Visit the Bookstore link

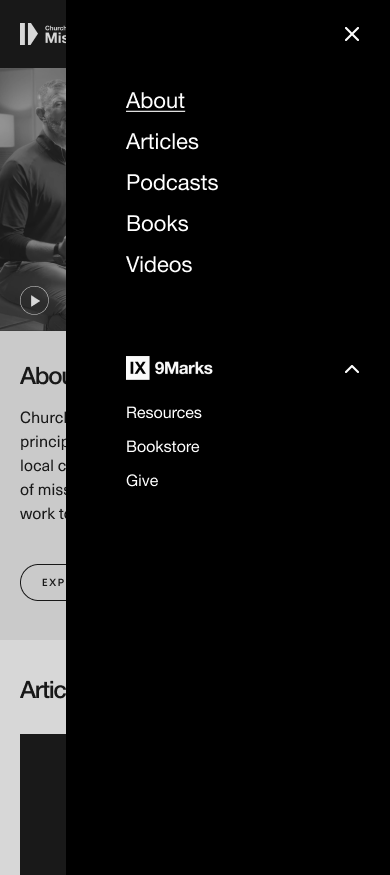[162, 446]
